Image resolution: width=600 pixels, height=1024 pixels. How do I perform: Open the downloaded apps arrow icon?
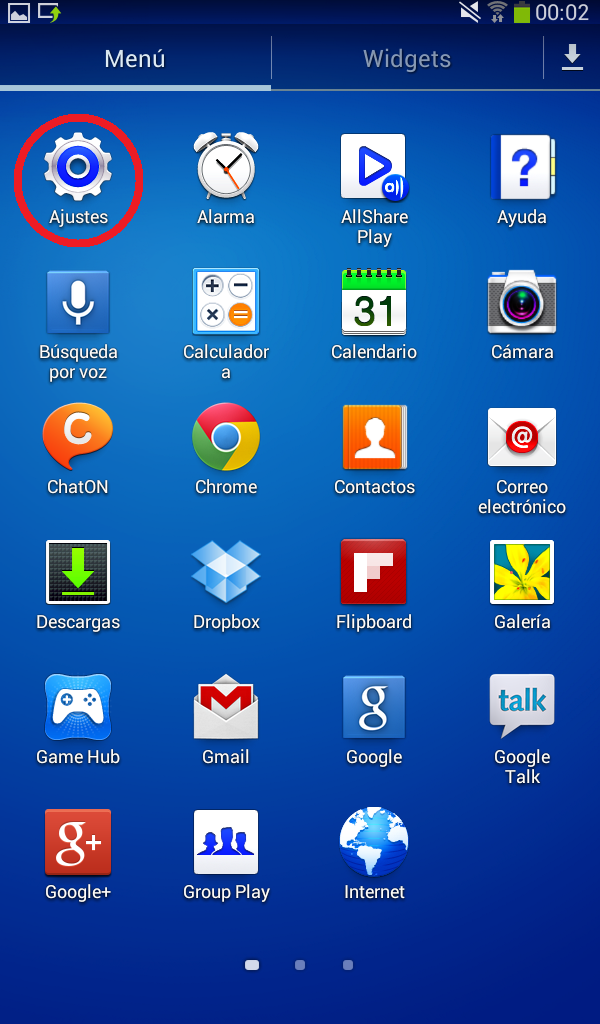tap(572, 58)
